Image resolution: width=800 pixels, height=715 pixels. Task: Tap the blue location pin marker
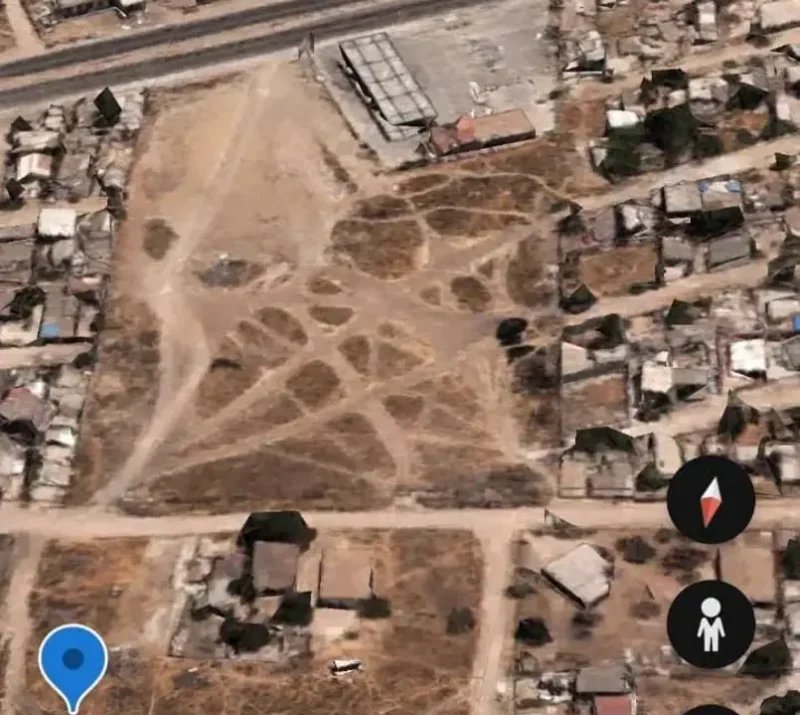[73, 660]
